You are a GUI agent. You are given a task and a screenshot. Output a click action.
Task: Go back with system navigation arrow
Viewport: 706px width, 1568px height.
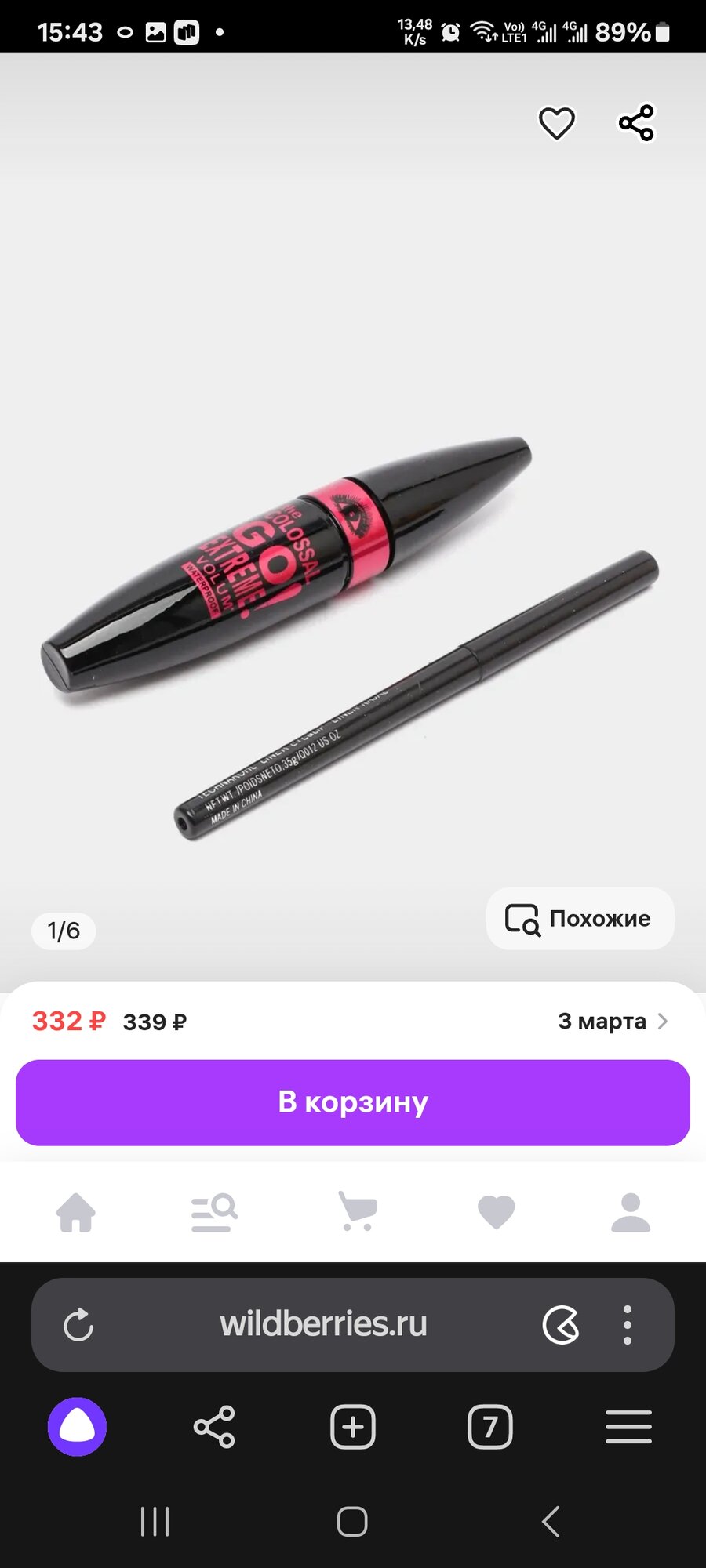(551, 1522)
